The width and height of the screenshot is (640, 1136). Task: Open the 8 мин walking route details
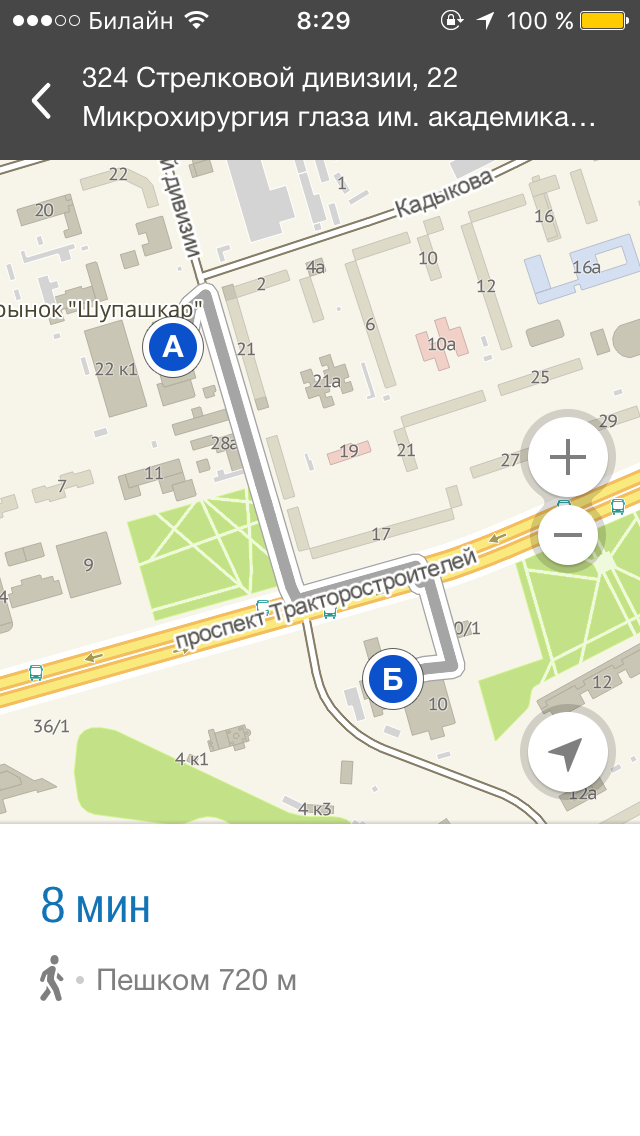(96, 906)
